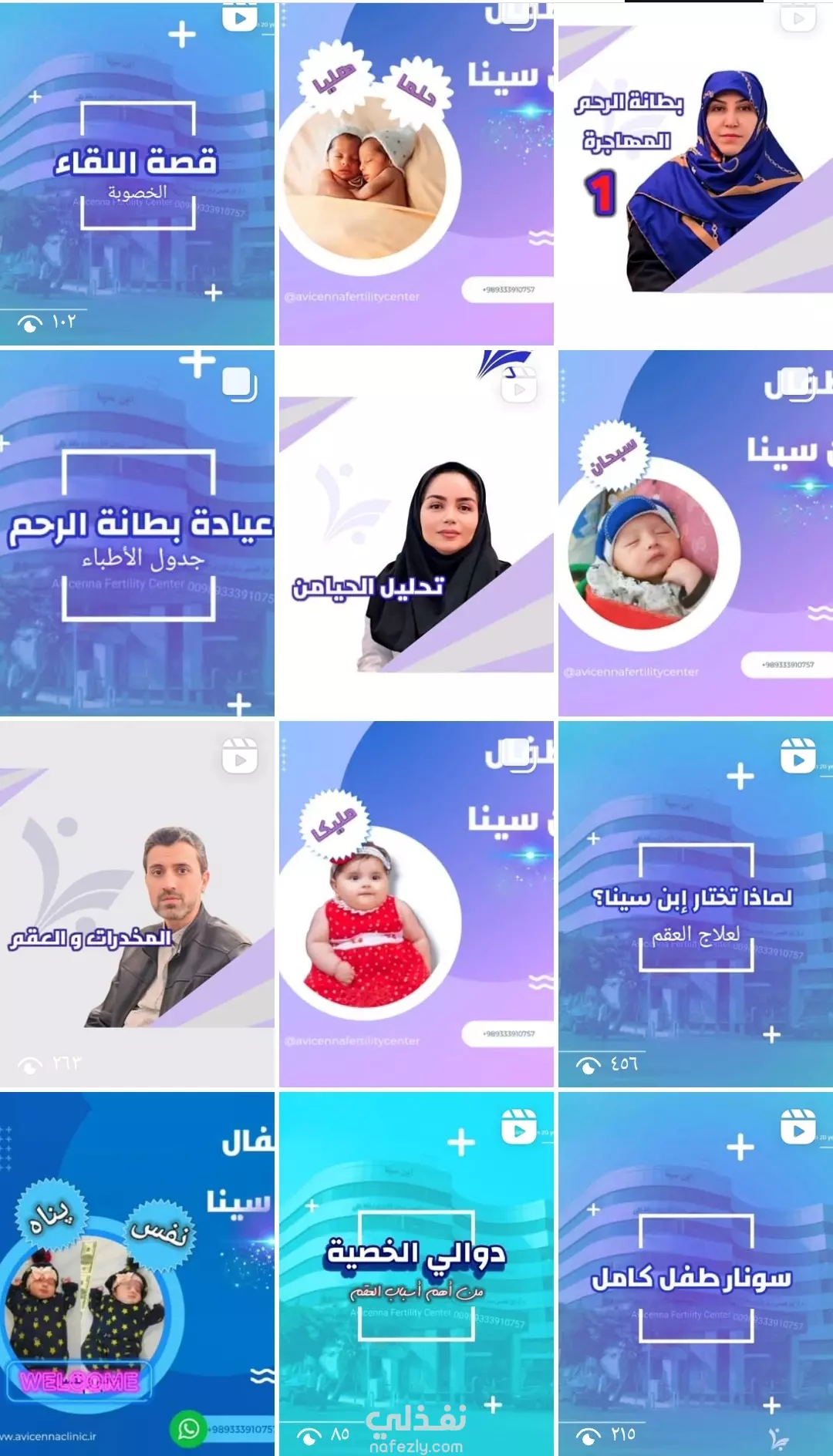Open the reel لماذا تختار إبن سينا؟
This screenshot has height=1456, width=833.
coord(696,904)
